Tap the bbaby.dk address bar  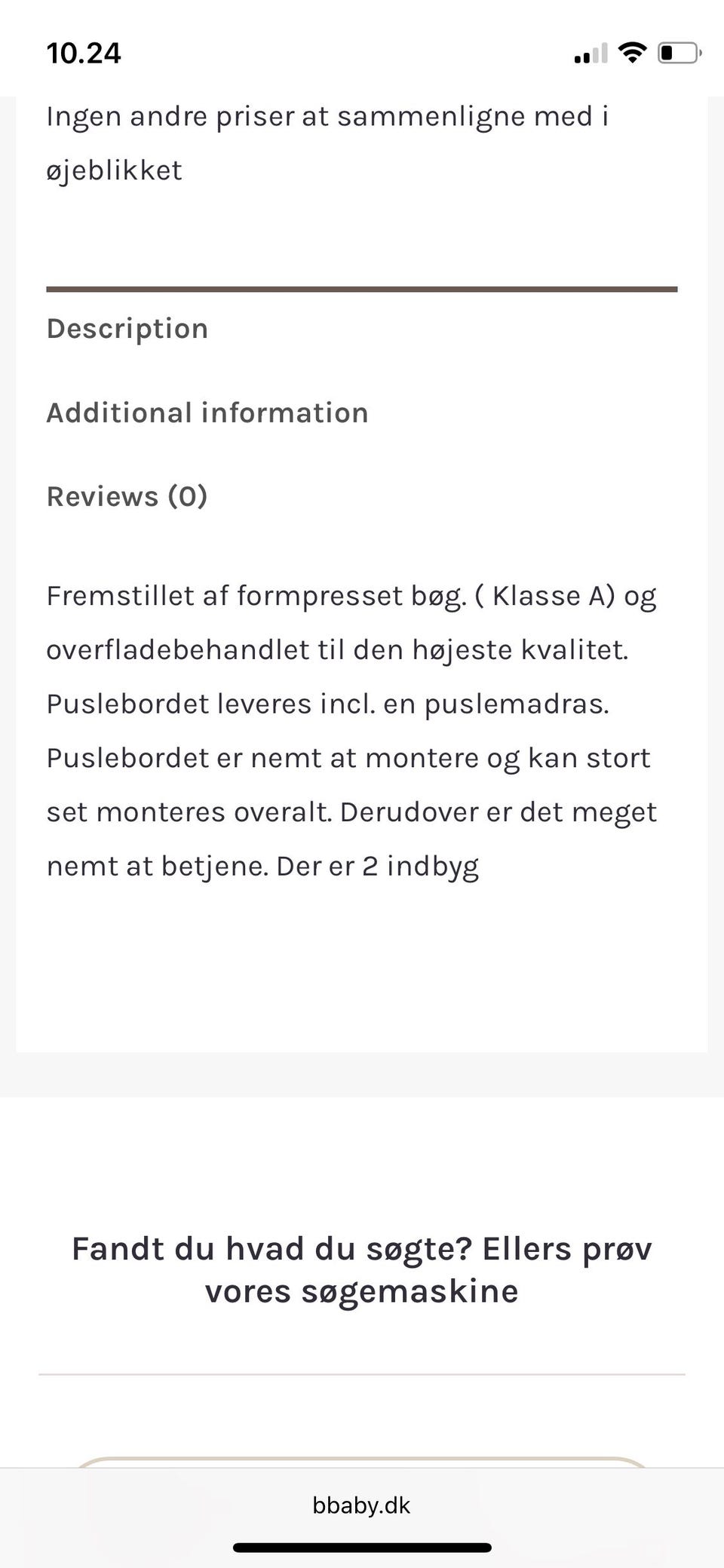coord(361,1505)
